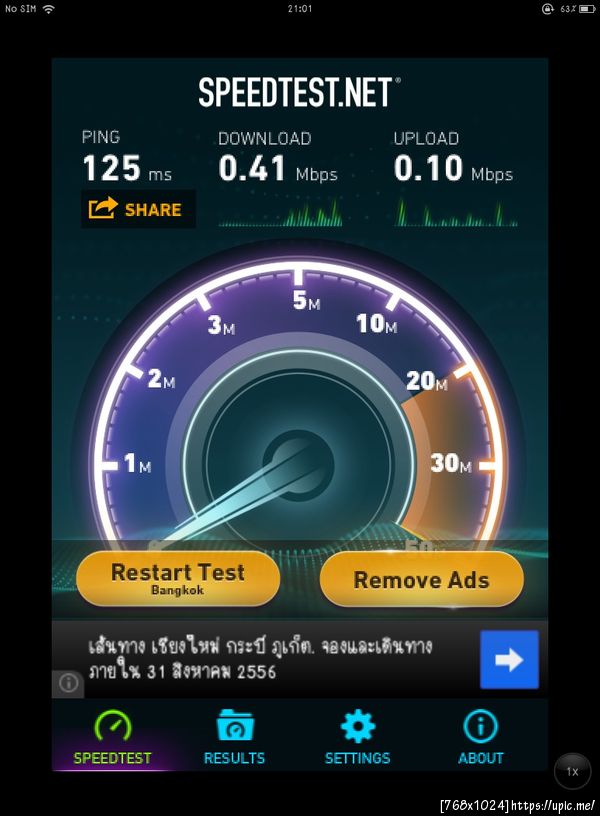Open the ad's blue arrow button
This screenshot has height=816, width=600.
[509, 659]
